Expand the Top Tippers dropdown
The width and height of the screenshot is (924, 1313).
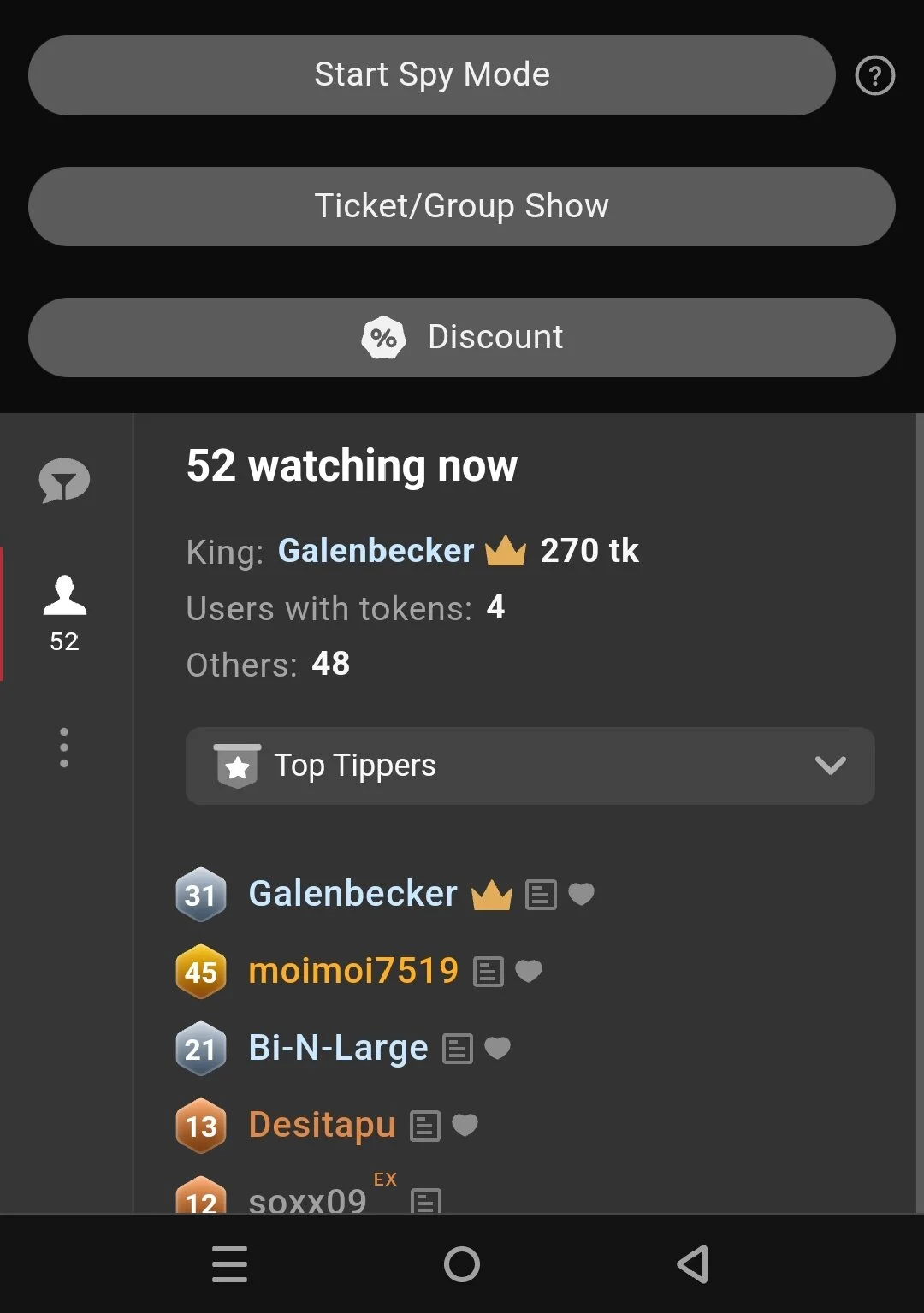click(530, 766)
